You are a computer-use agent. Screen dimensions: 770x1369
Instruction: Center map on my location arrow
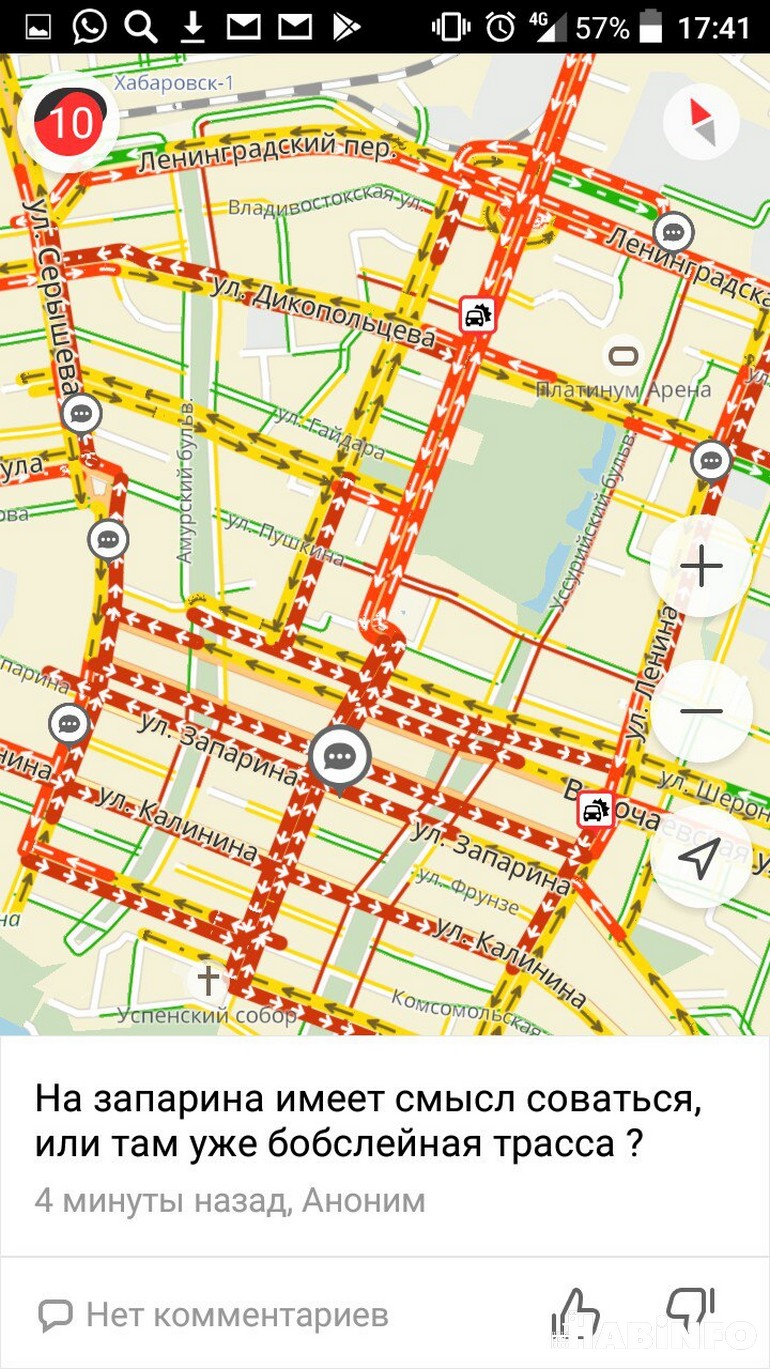(x=701, y=857)
